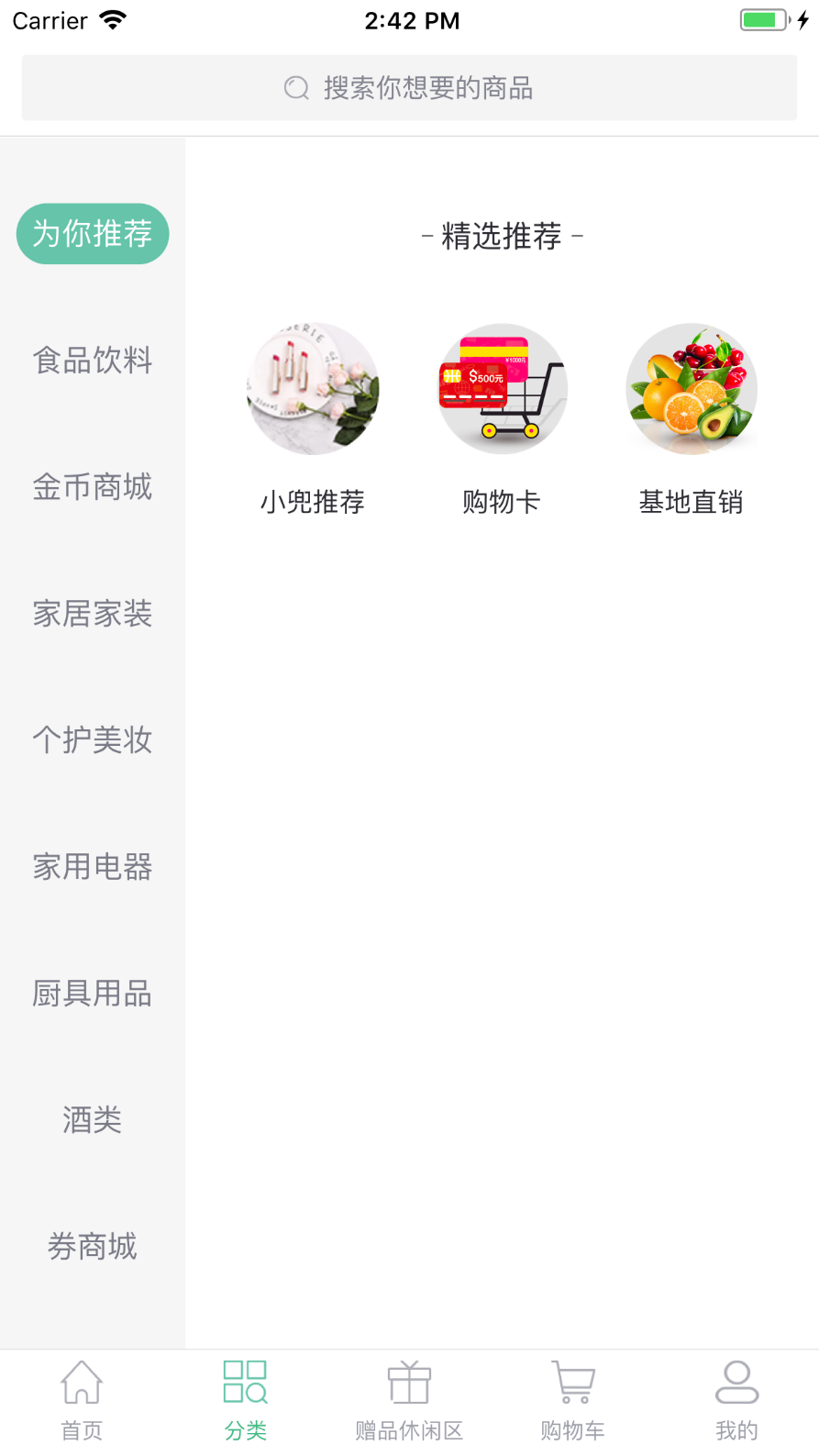Switch to the 赠品休闲区 tab
This screenshot has height=1456, width=819.
coord(409,1401)
